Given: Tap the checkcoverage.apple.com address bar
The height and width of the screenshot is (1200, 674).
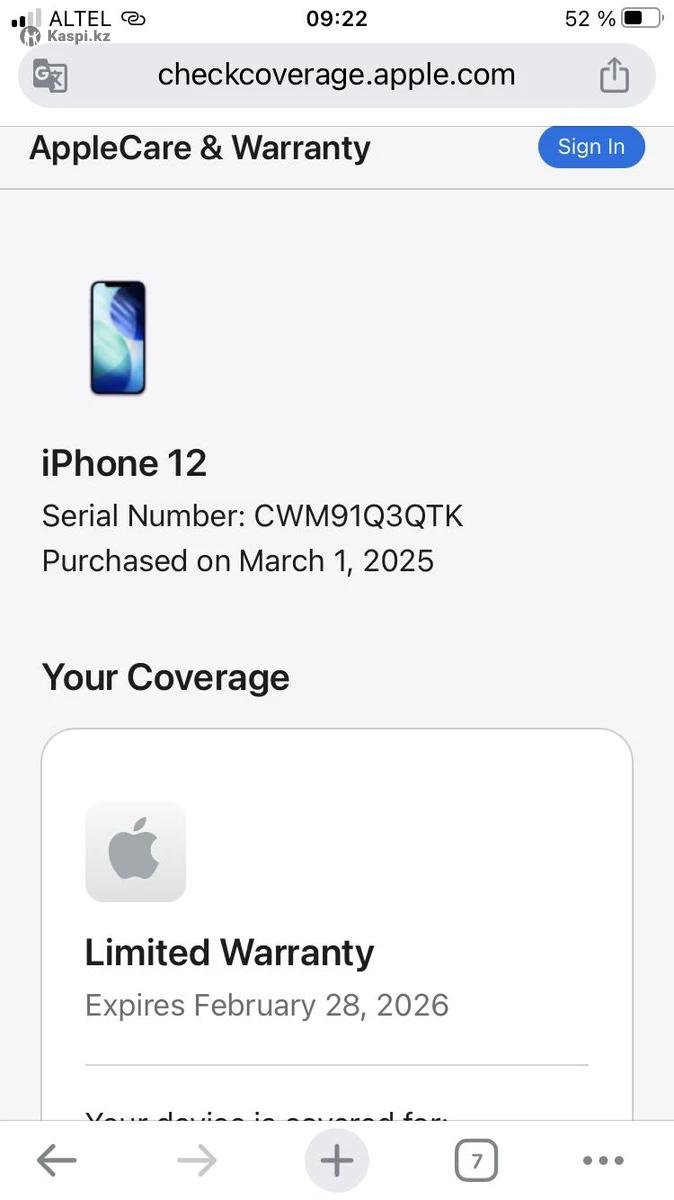Looking at the screenshot, I should (336, 75).
